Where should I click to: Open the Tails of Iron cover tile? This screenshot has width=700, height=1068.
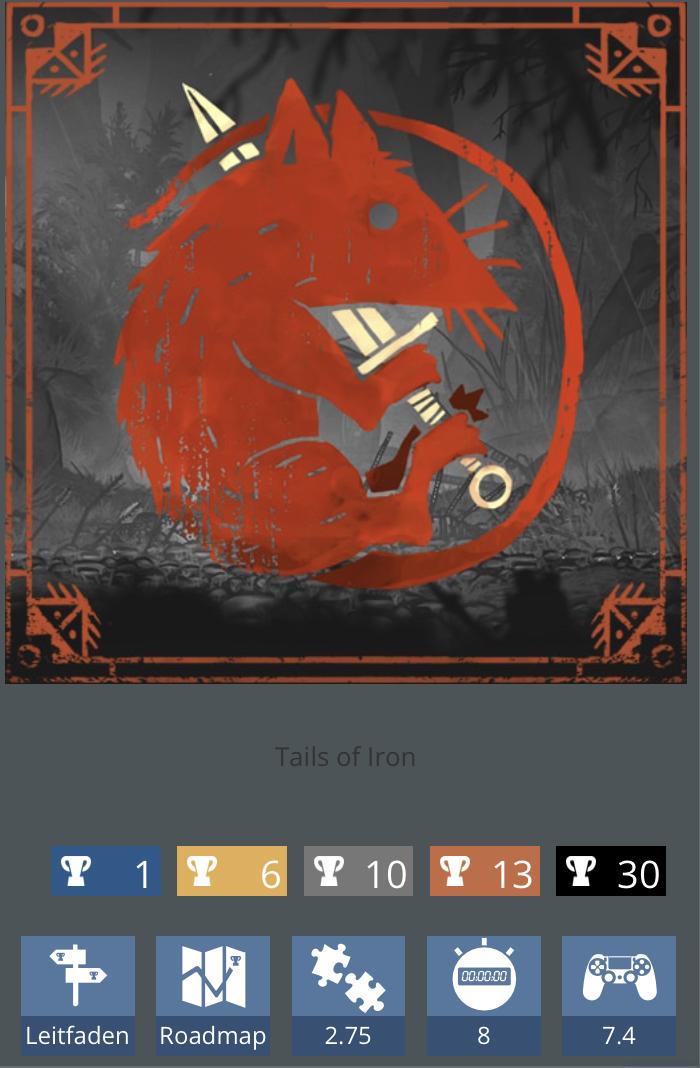346,343
